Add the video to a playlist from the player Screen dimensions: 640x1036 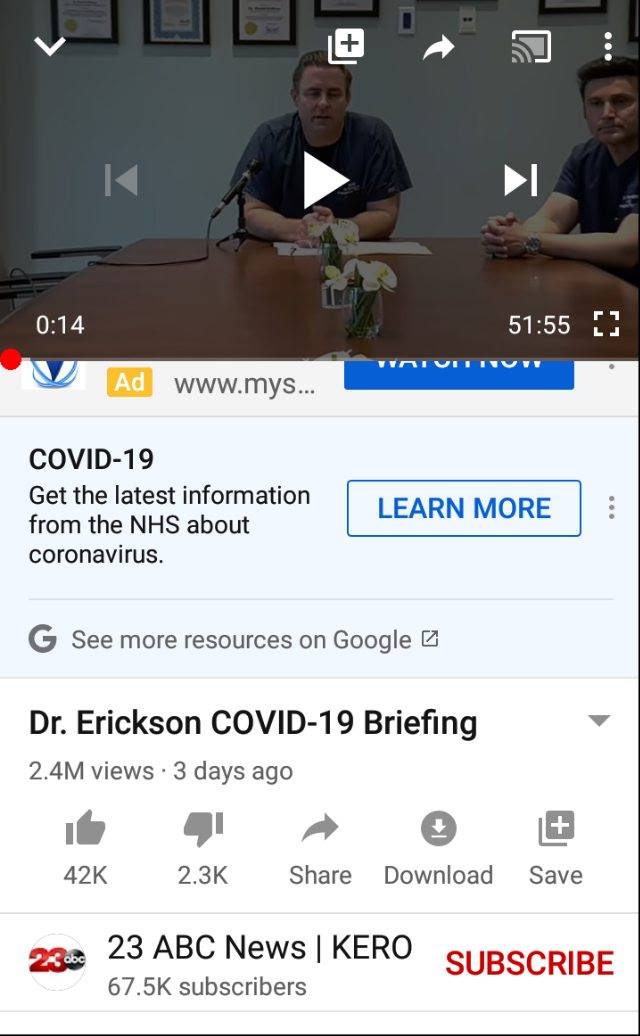346,46
